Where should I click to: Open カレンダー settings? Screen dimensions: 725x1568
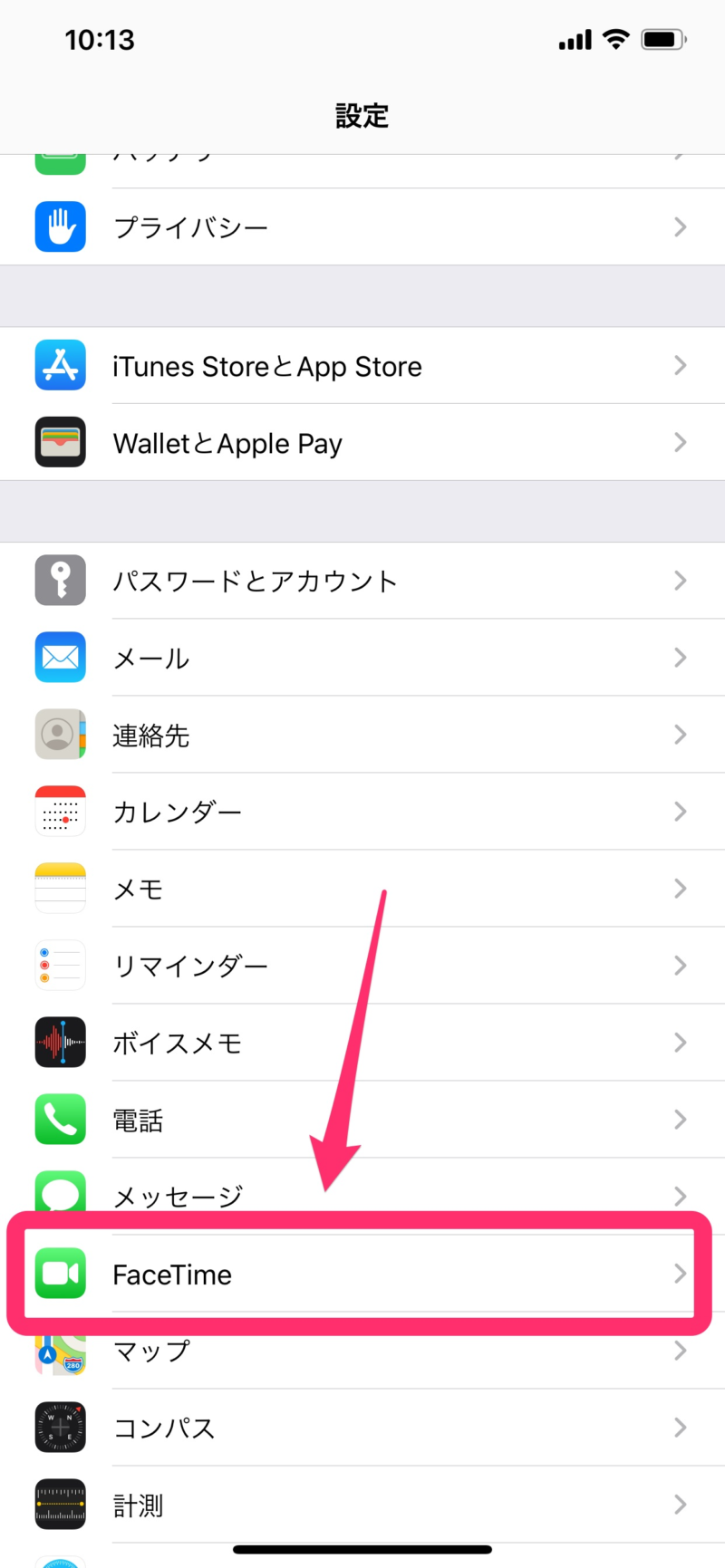[x=362, y=812]
